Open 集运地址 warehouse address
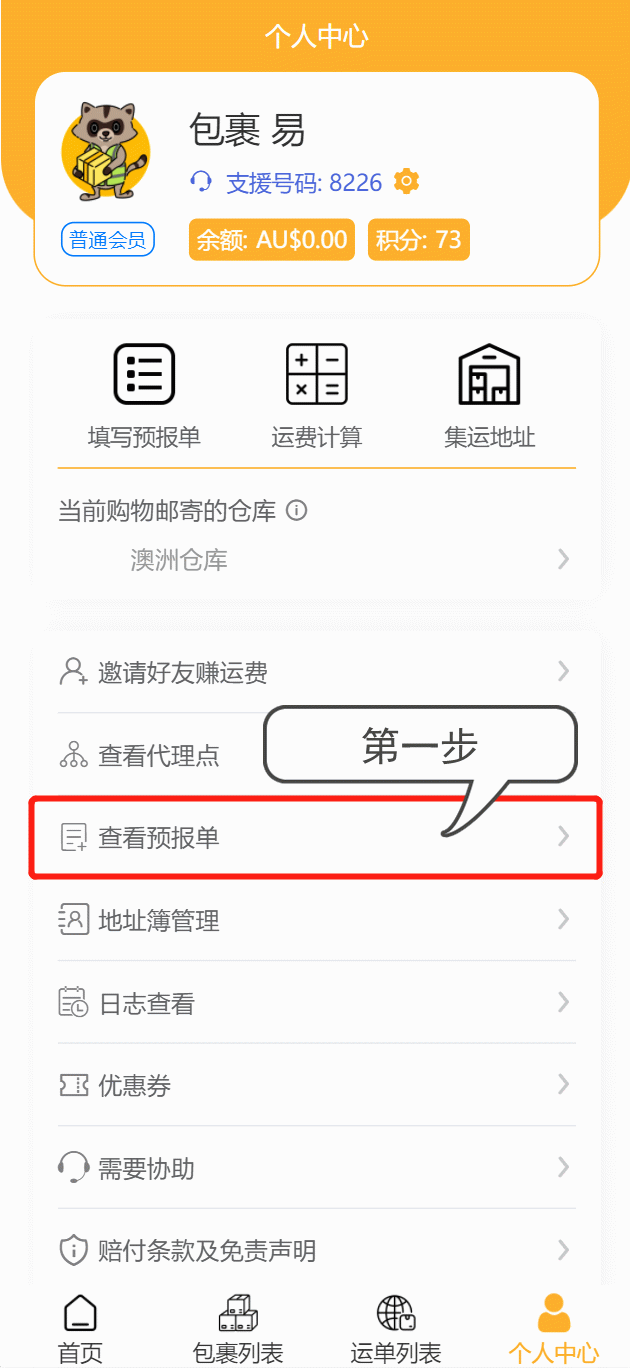This screenshot has width=630, height=1368. pos(489,394)
